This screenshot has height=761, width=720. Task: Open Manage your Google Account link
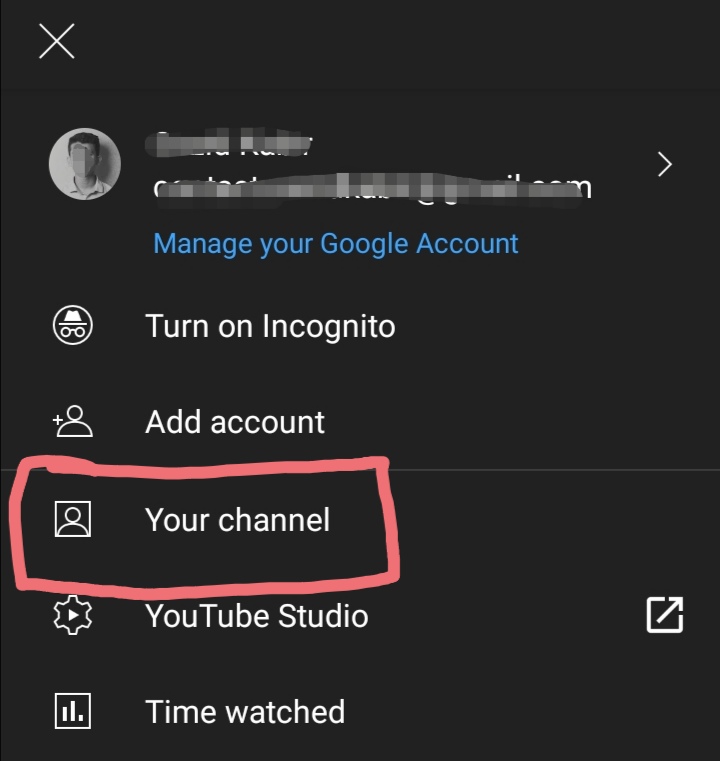point(335,243)
